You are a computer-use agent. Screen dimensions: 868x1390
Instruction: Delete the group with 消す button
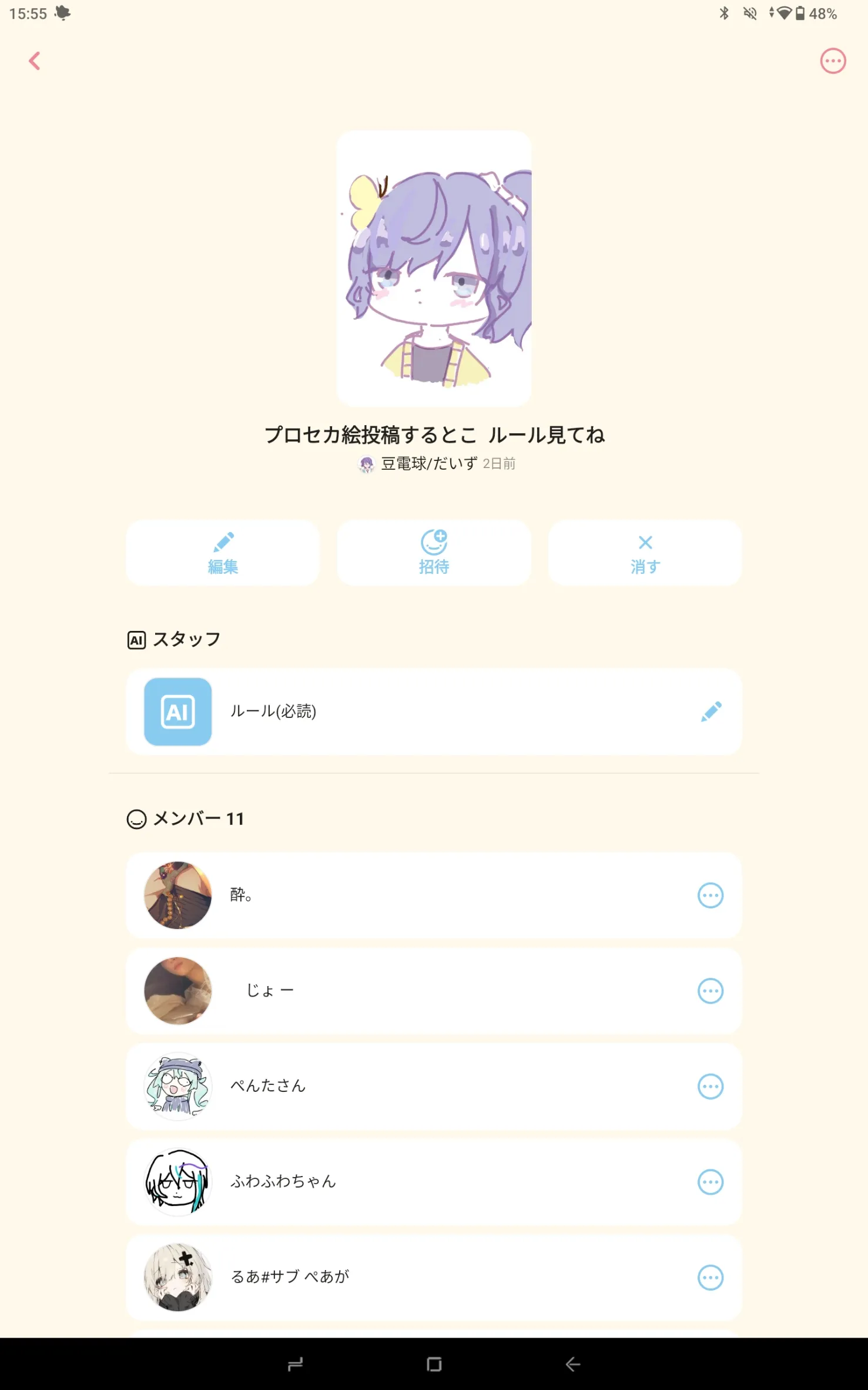[x=645, y=553]
